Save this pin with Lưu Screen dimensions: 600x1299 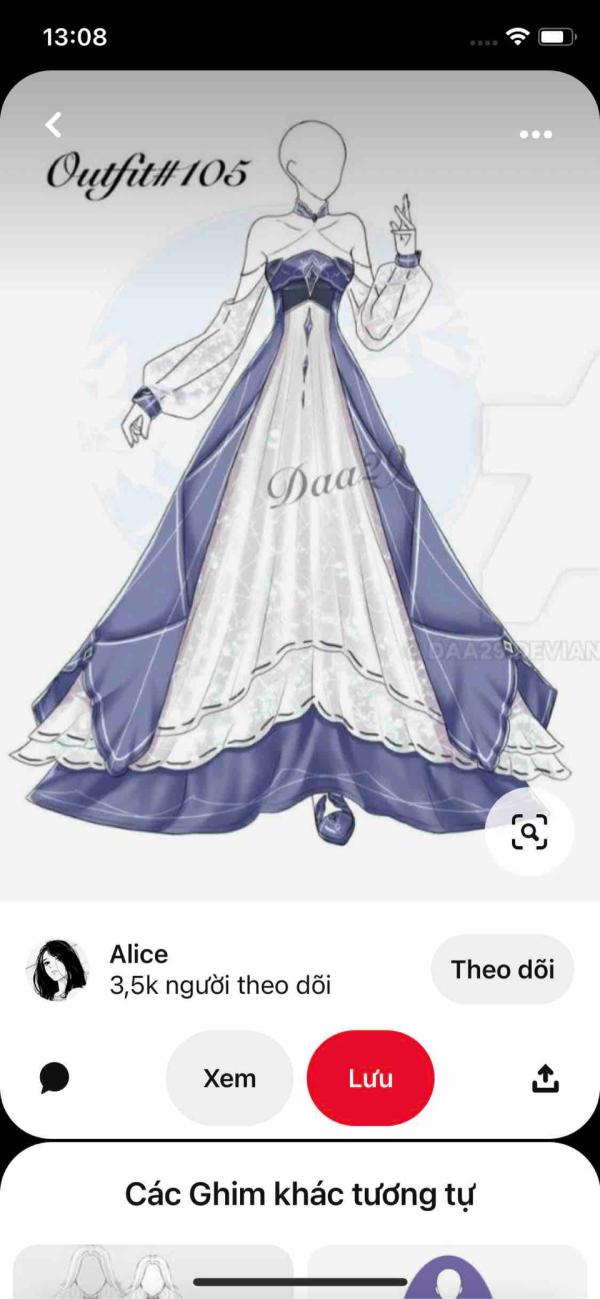click(x=371, y=1079)
